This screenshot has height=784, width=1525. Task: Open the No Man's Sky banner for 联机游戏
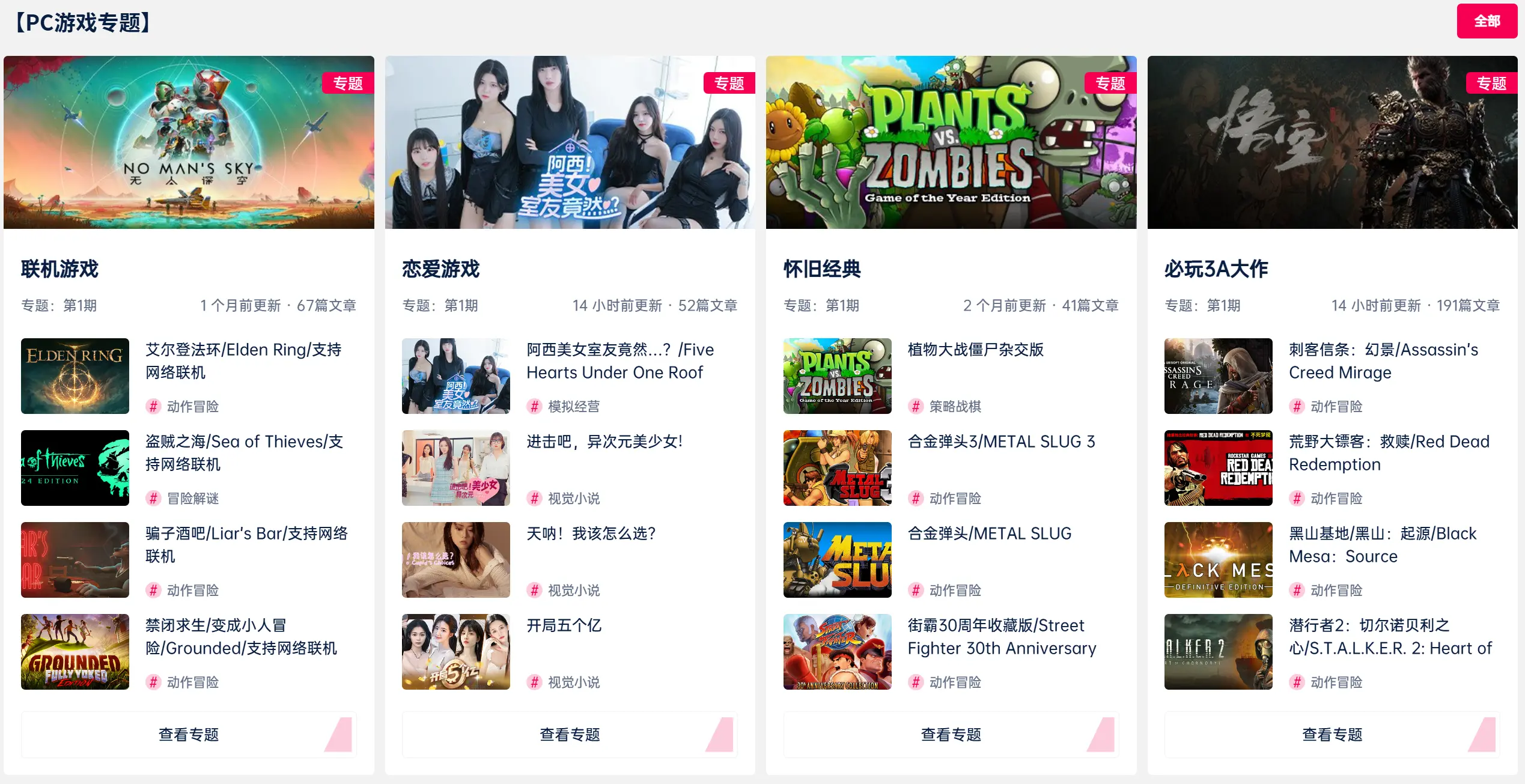(189, 142)
